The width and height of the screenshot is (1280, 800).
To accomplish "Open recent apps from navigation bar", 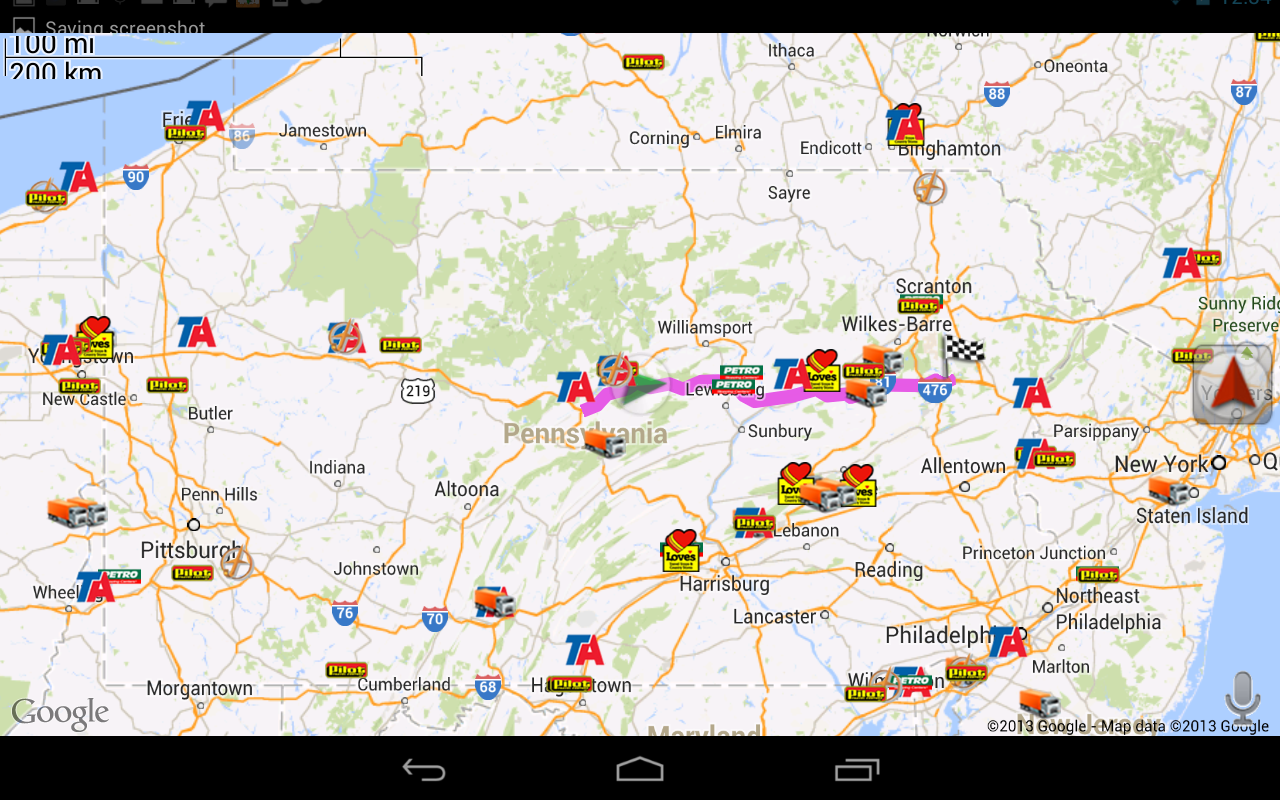I will click(857, 769).
